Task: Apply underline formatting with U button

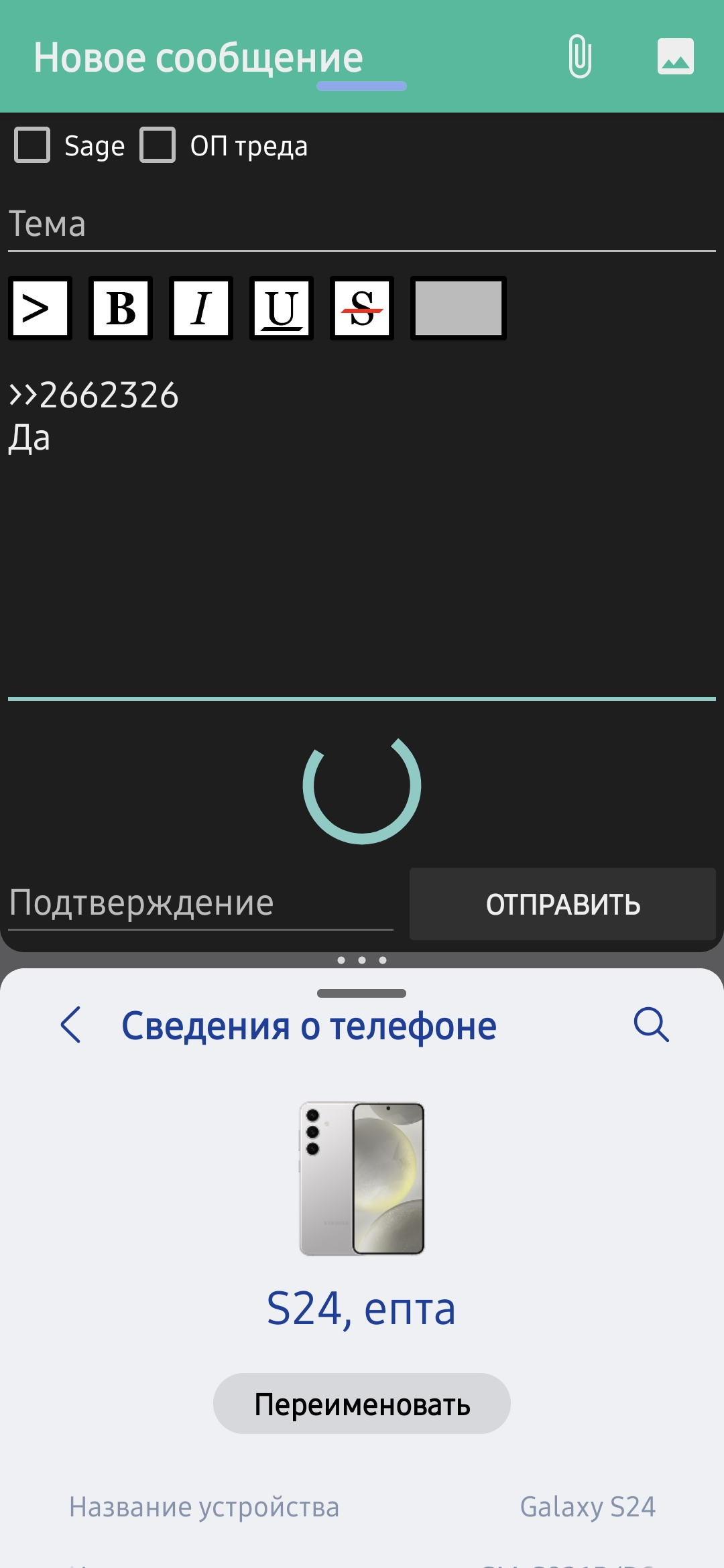Action: (282, 308)
